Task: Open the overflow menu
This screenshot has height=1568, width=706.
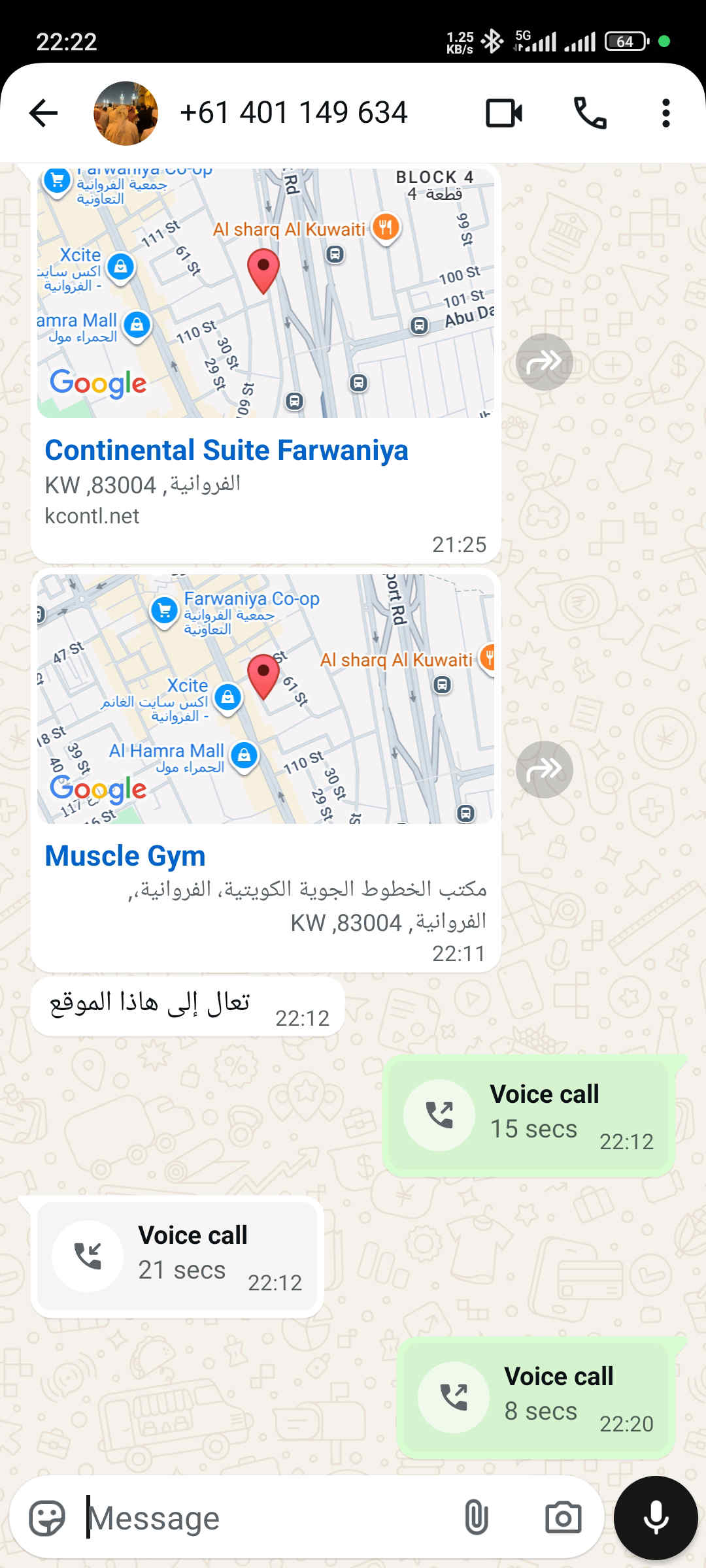Action: point(665,113)
